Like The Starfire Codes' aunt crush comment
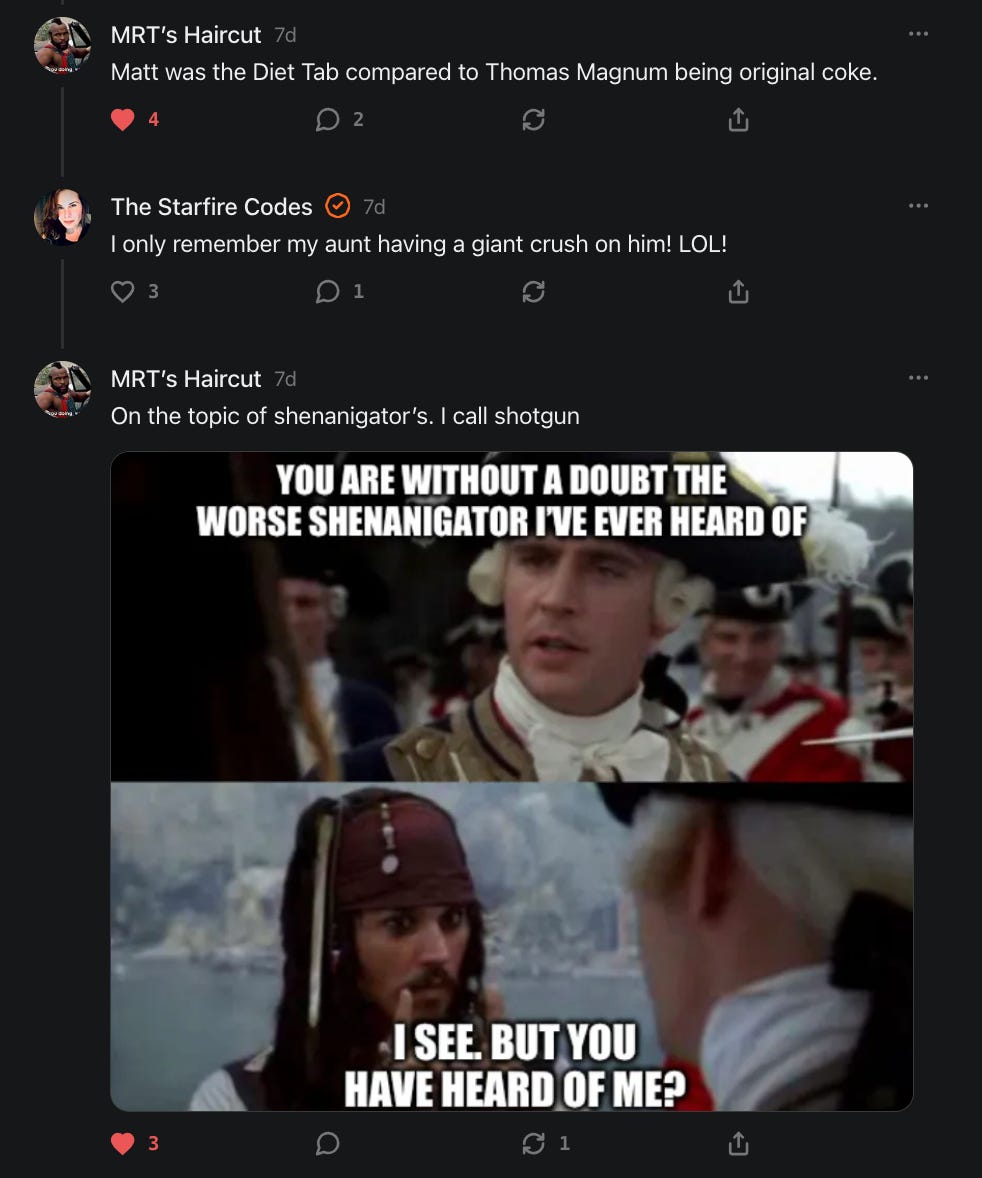Viewport: 982px width, 1178px height. (122, 292)
